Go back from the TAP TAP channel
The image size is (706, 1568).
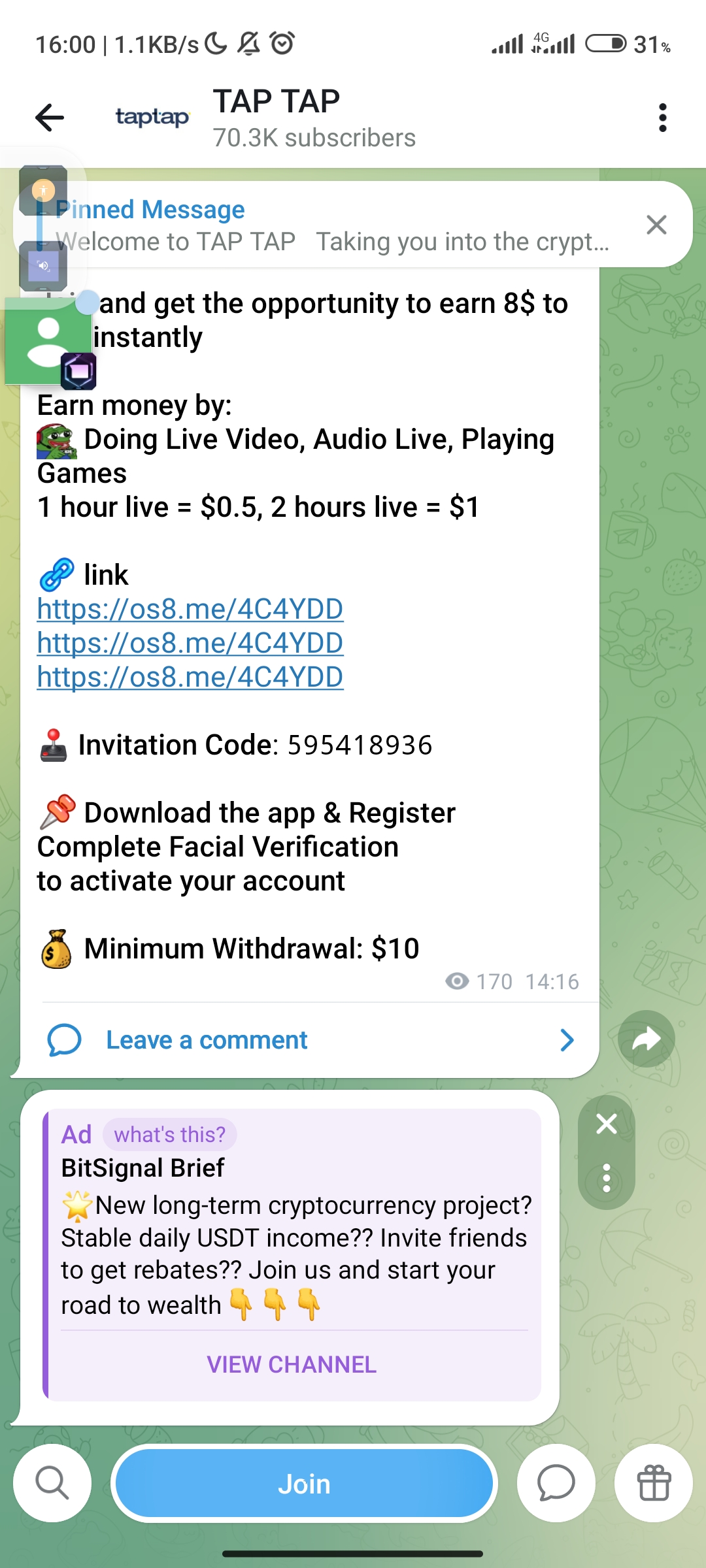pyautogui.click(x=50, y=118)
